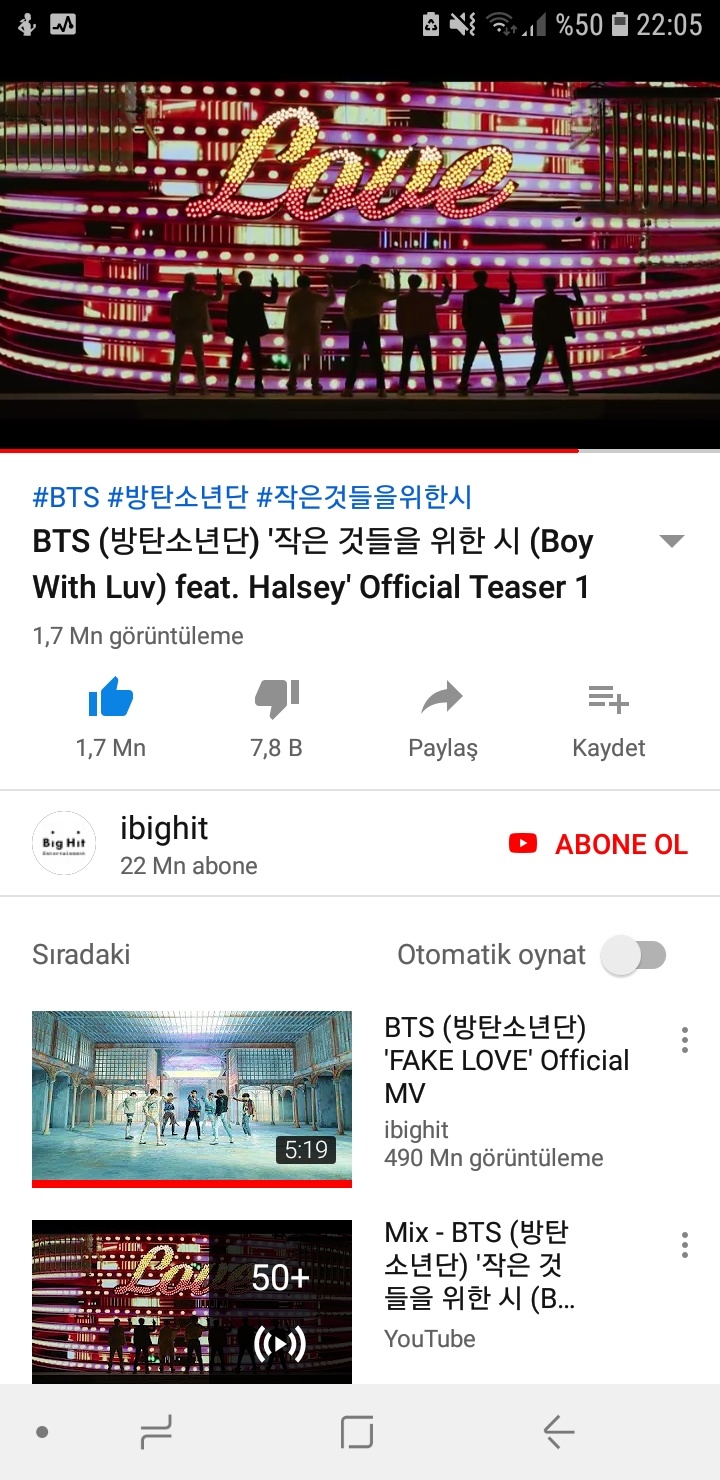Dislike the video with thumbs down
This screenshot has width=720, height=1480.
pyautogui.click(x=277, y=700)
